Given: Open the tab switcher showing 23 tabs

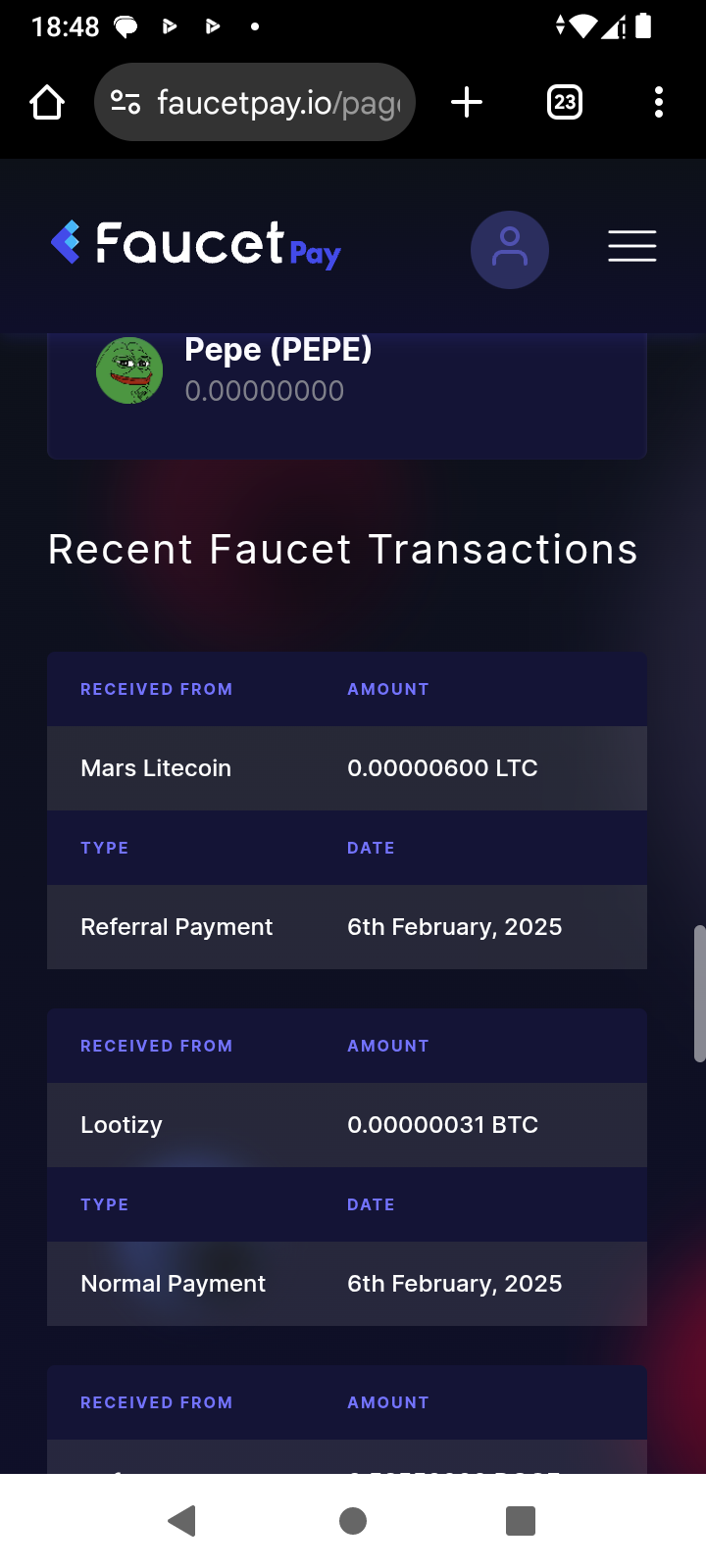Looking at the screenshot, I should click(565, 102).
